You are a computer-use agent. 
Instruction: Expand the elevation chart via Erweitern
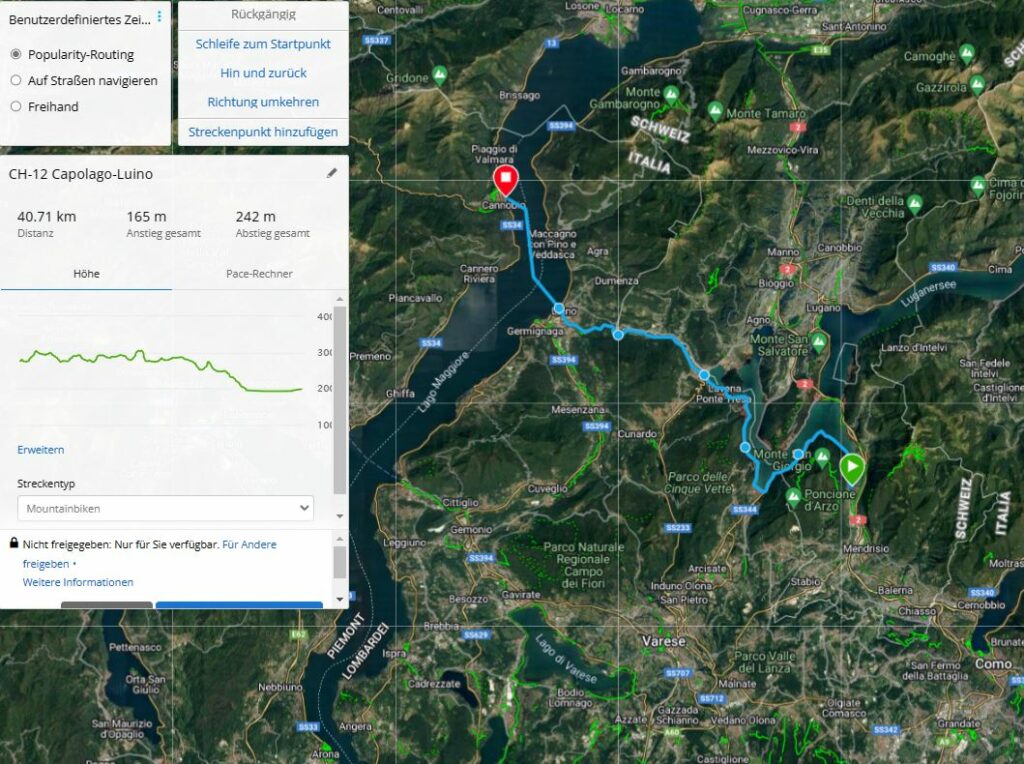click(40, 450)
